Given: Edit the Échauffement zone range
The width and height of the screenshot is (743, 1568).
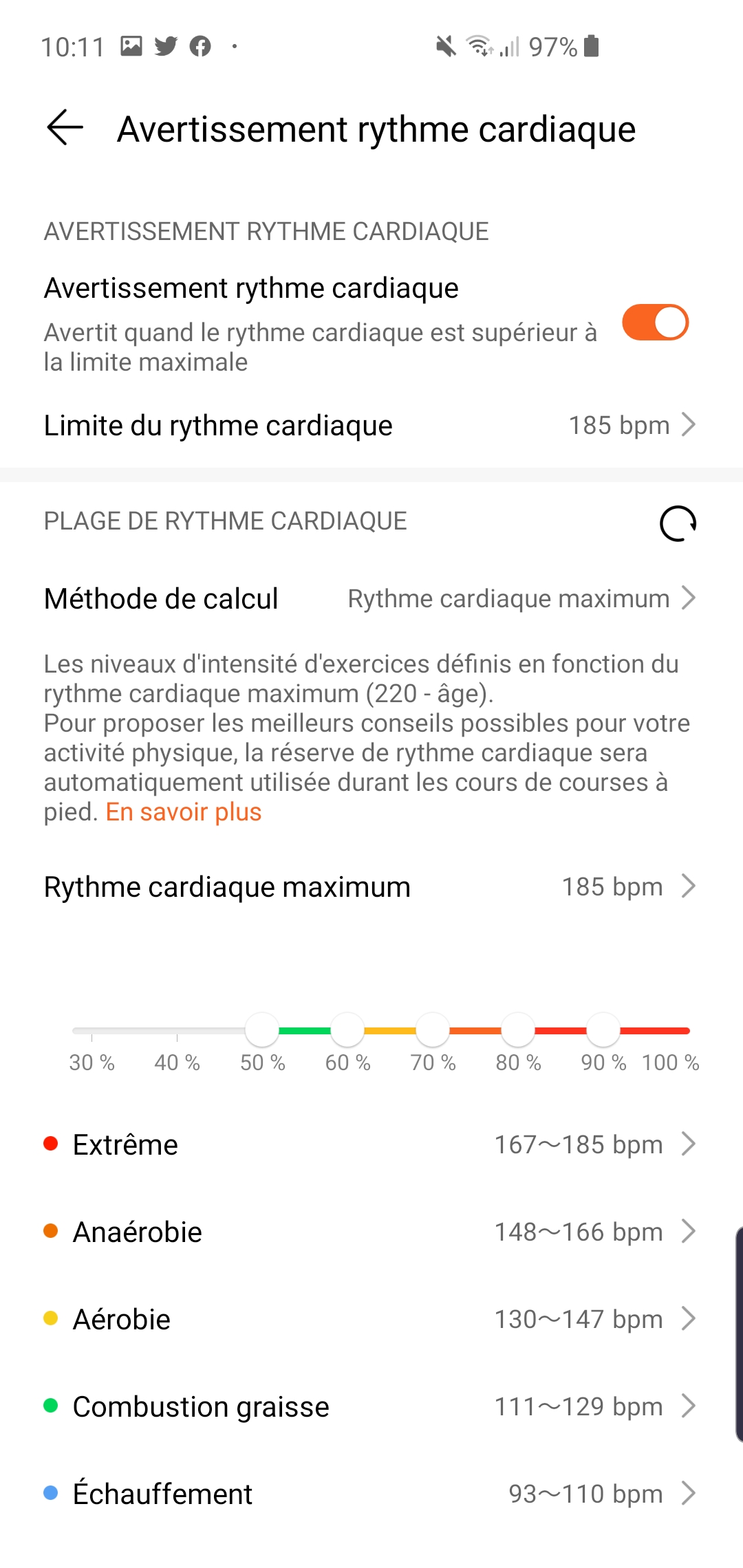Looking at the screenshot, I should point(371,1494).
